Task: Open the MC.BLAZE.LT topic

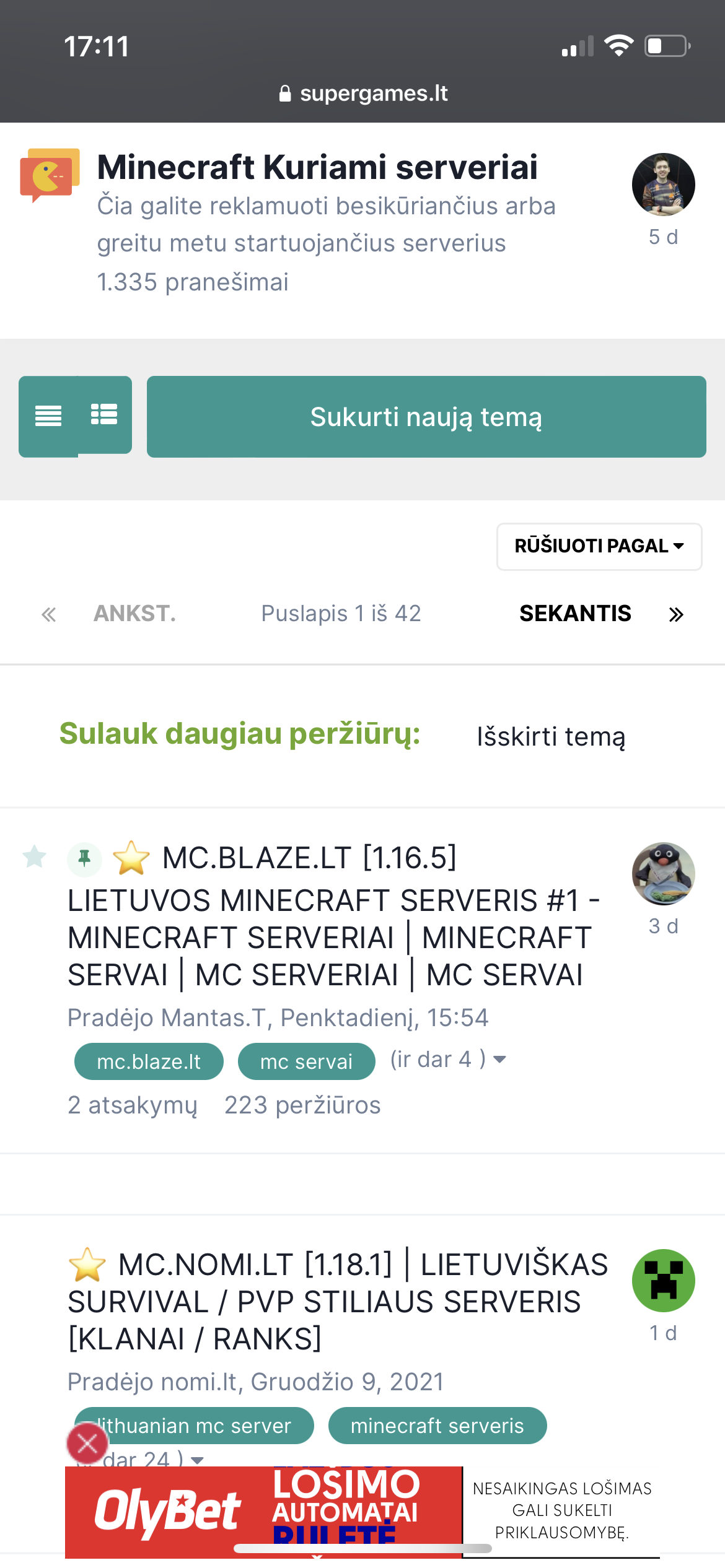Action: pos(333,917)
